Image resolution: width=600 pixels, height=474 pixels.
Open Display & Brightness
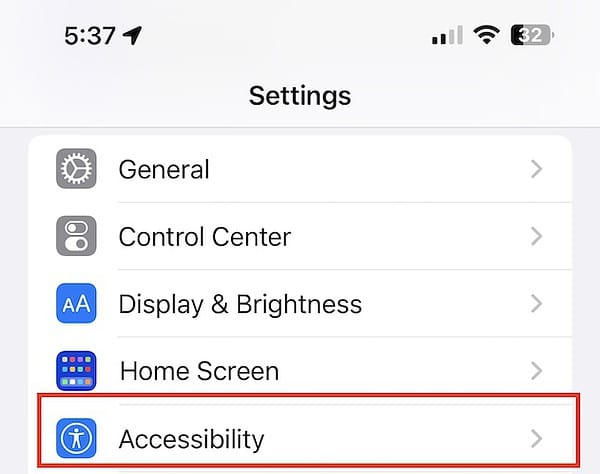pos(300,304)
